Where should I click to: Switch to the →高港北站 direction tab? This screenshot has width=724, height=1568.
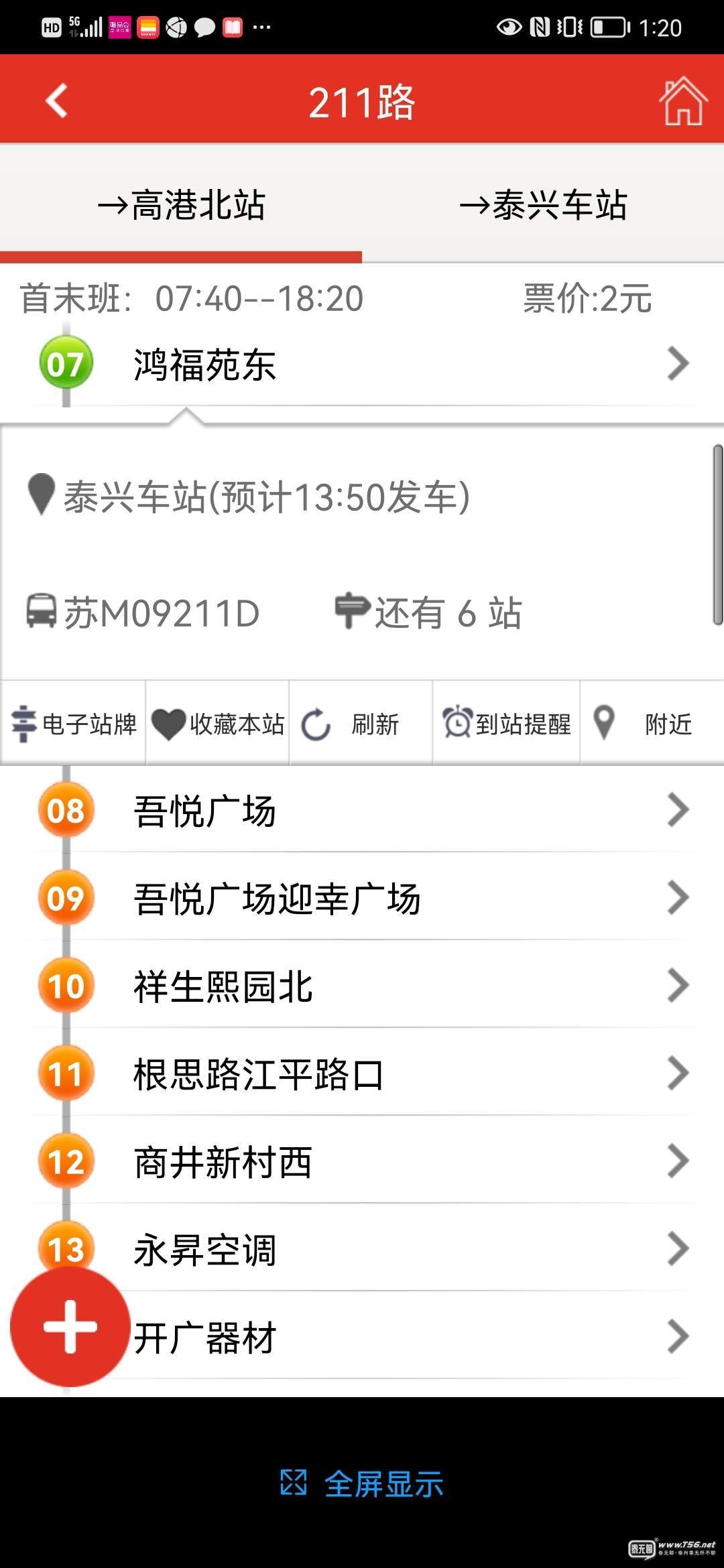pos(181,205)
